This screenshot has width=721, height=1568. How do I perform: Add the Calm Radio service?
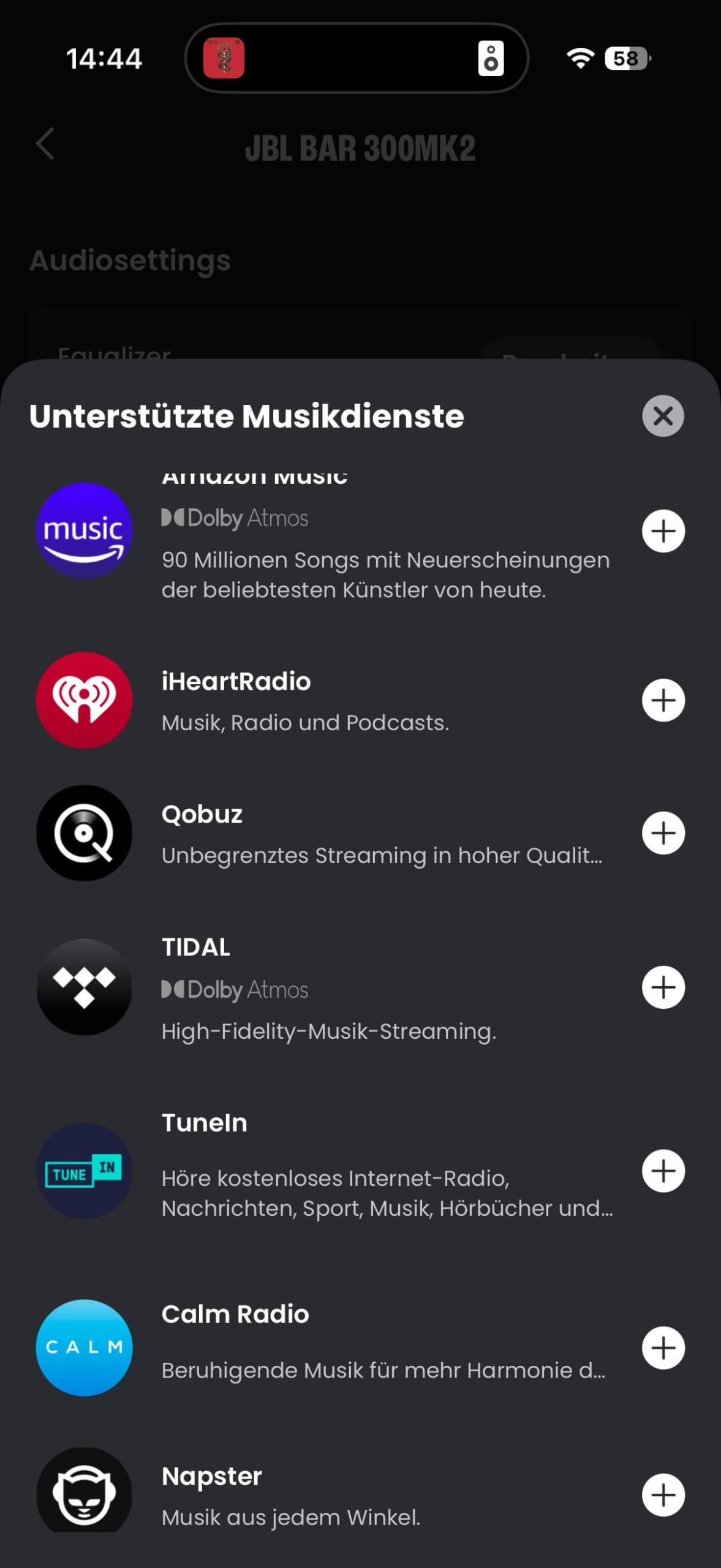click(x=663, y=1347)
